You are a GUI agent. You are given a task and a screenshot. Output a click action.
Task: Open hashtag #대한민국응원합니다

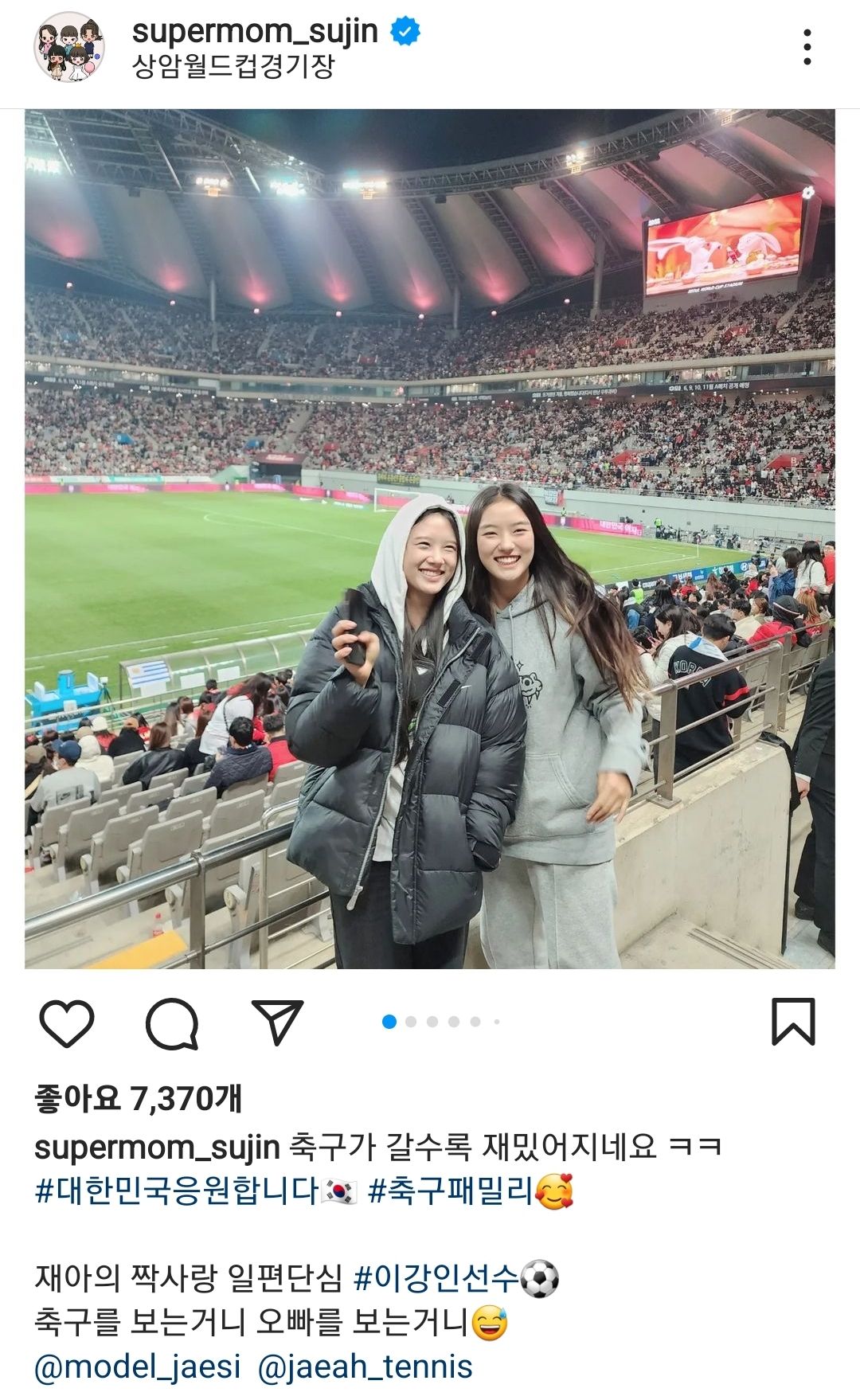[177, 1192]
